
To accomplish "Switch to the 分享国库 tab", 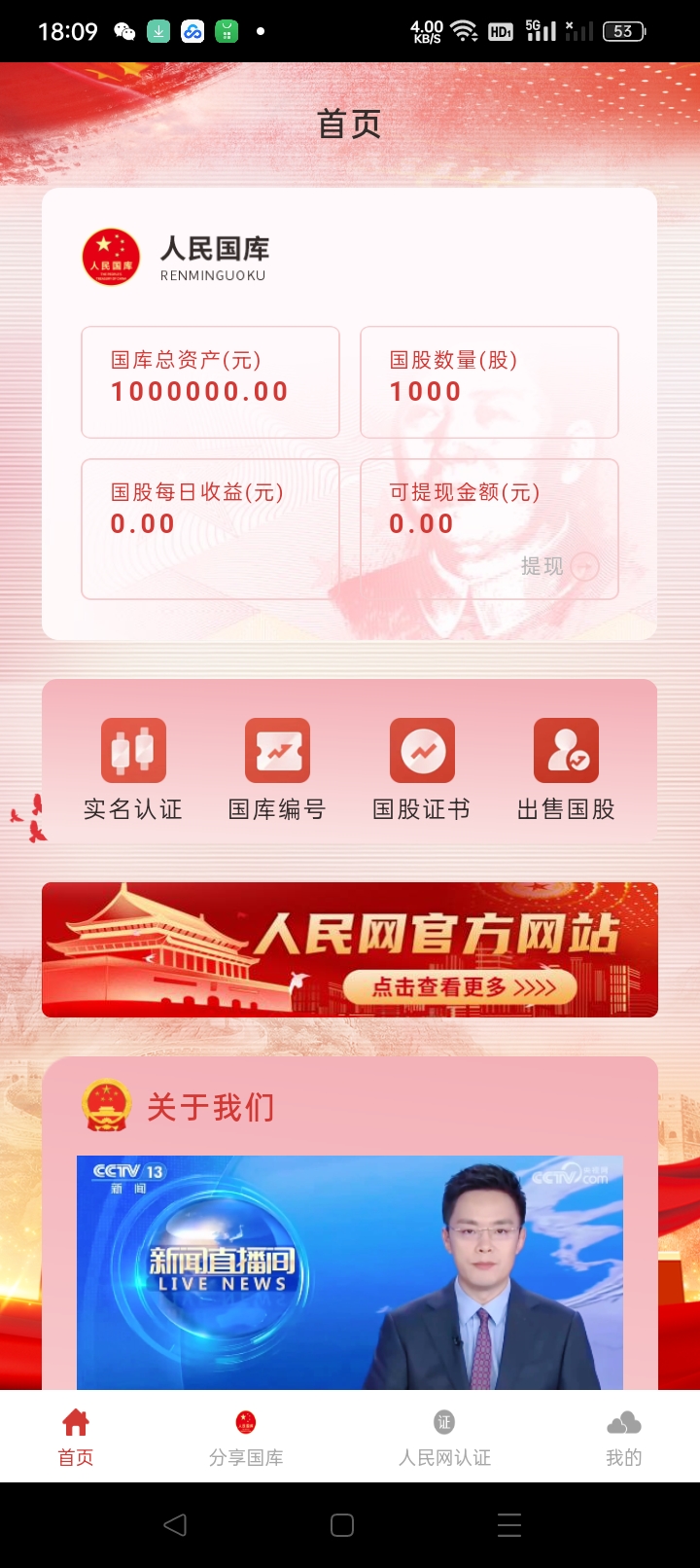I will click(x=246, y=1438).
